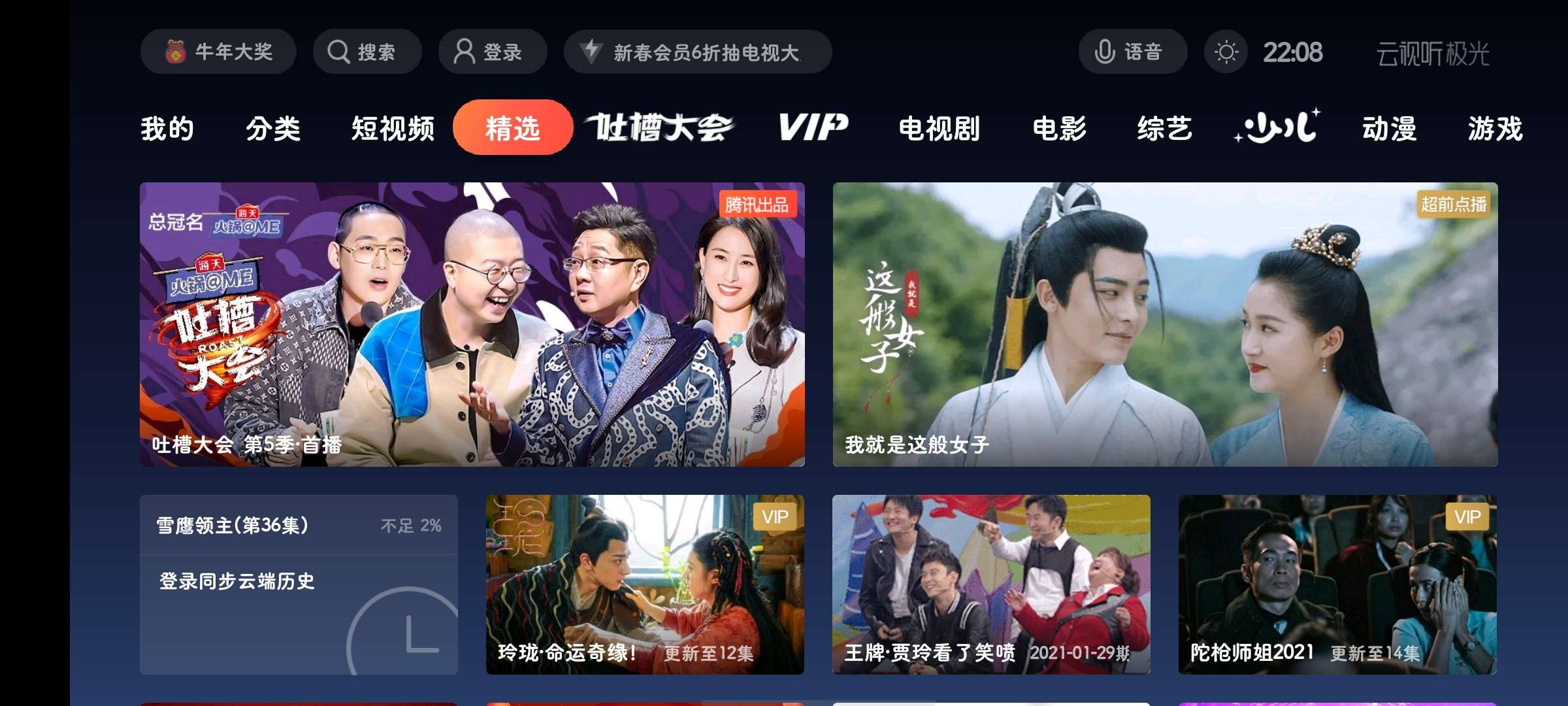1568x706 pixels.
Task: Open 陀枪师姐2021 series
Action: (1337, 584)
